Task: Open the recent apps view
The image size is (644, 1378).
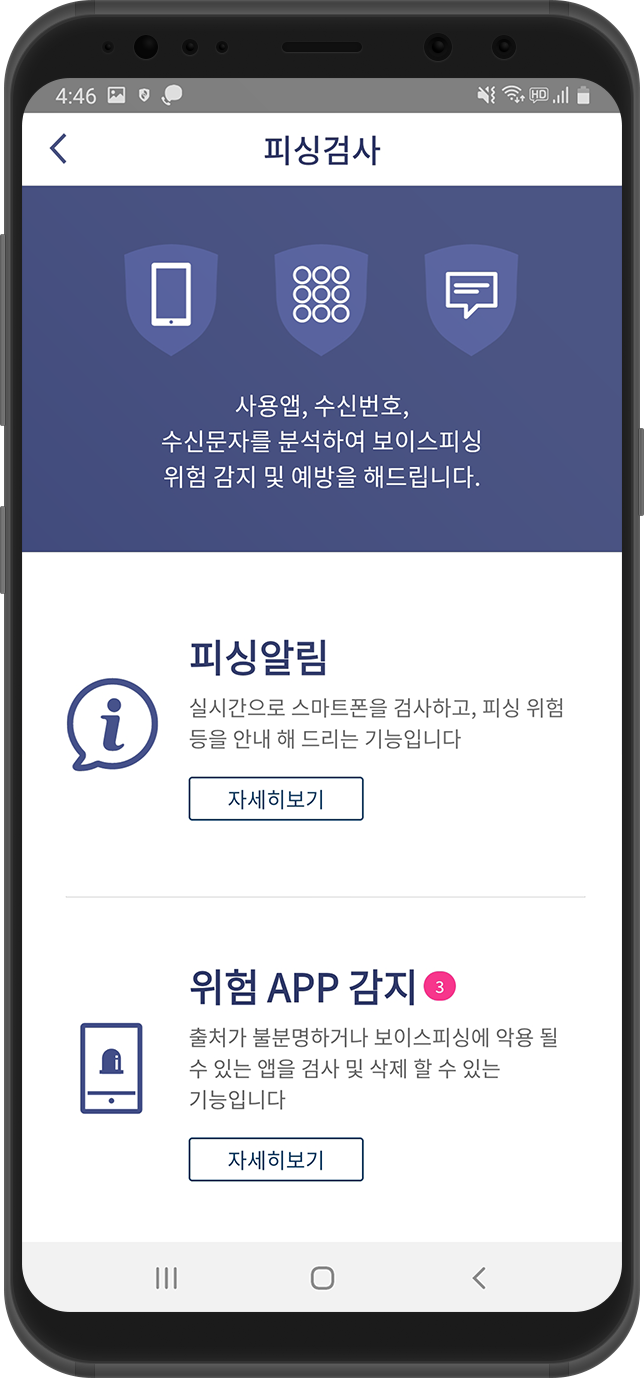Action: click(x=167, y=1277)
